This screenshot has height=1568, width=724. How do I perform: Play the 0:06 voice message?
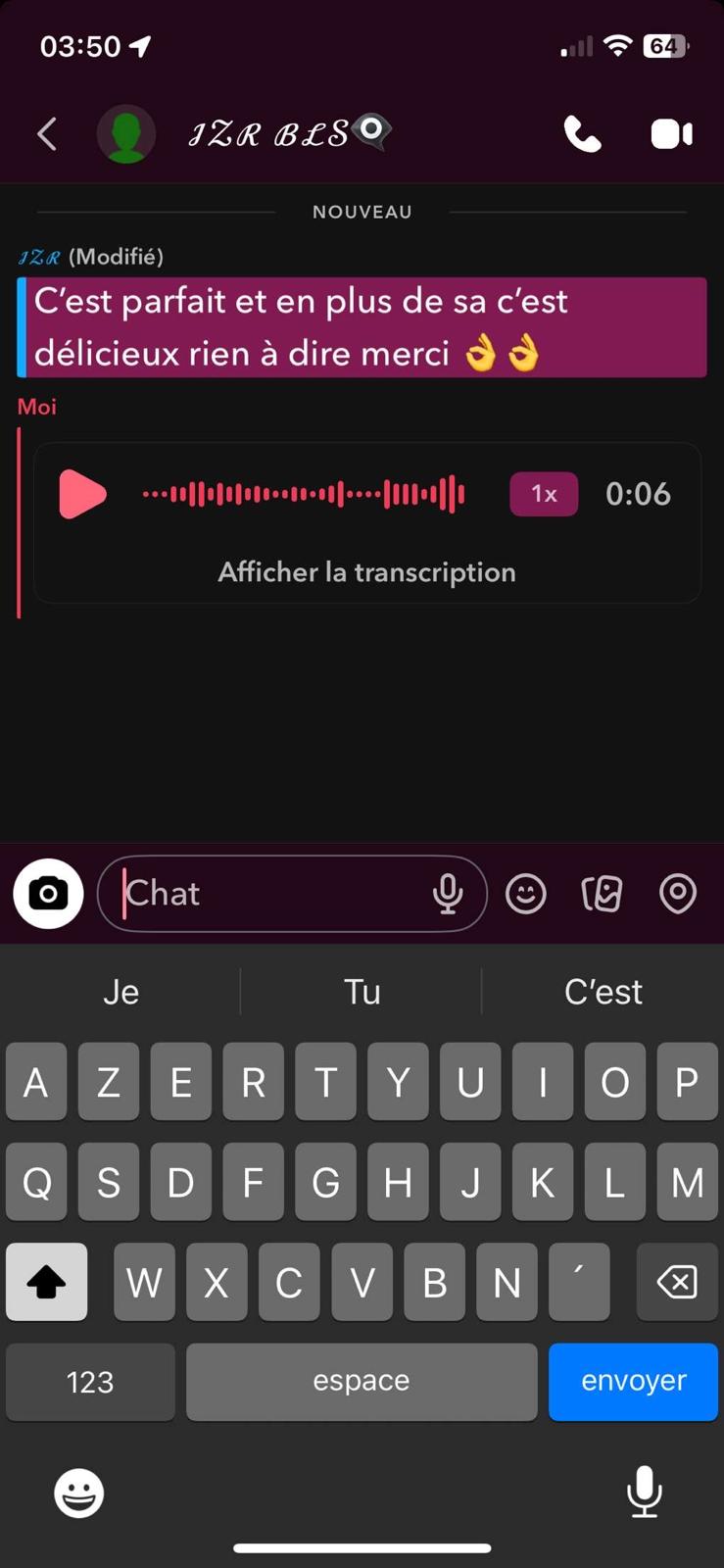[x=82, y=494]
